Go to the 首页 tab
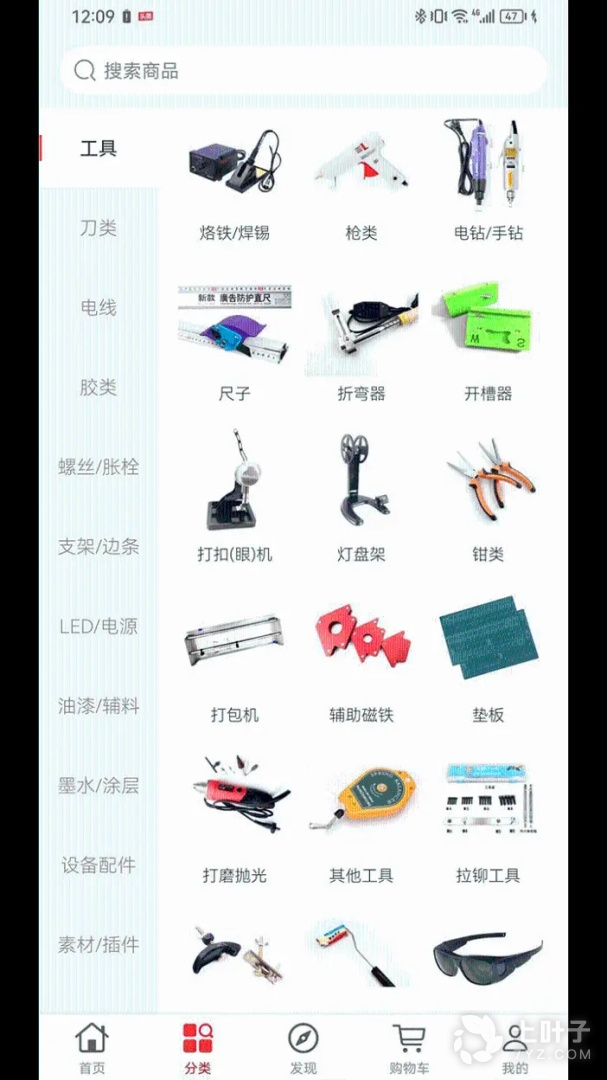Viewport: 607px width, 1080px height. coord(91,1047)
